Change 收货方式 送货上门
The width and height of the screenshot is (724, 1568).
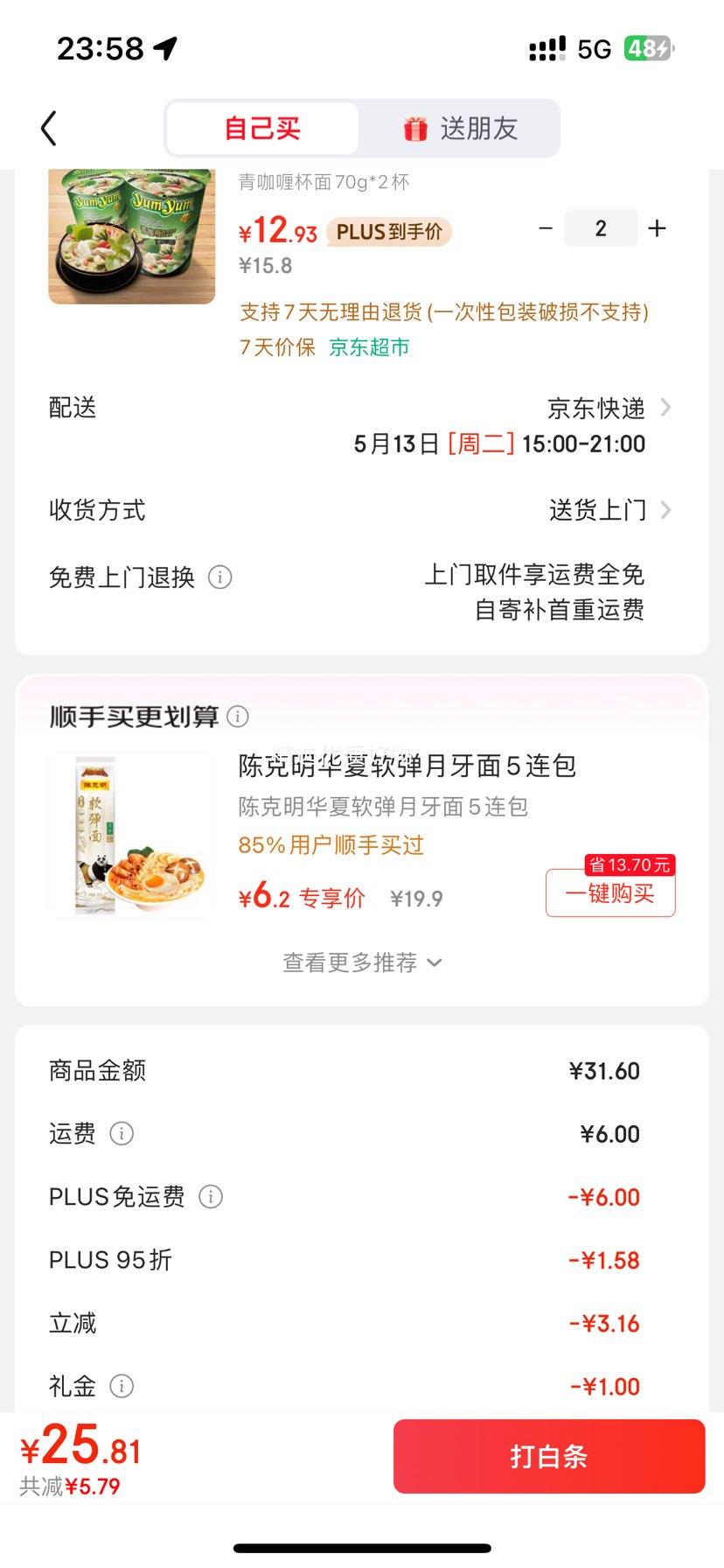tap(361, 510)
